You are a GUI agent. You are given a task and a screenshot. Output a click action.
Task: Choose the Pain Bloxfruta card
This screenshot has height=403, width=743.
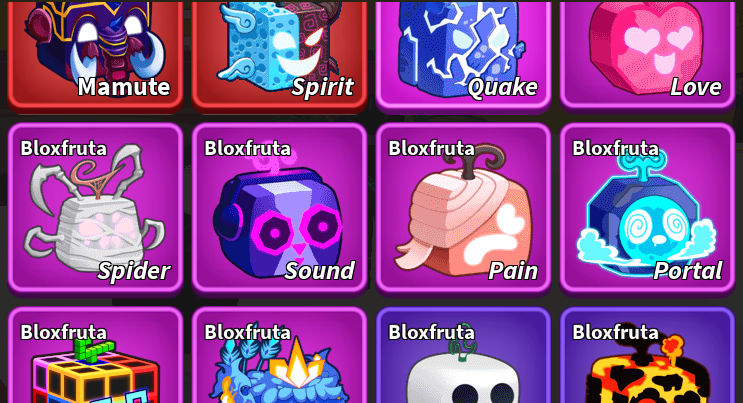[x=463, y=210]
